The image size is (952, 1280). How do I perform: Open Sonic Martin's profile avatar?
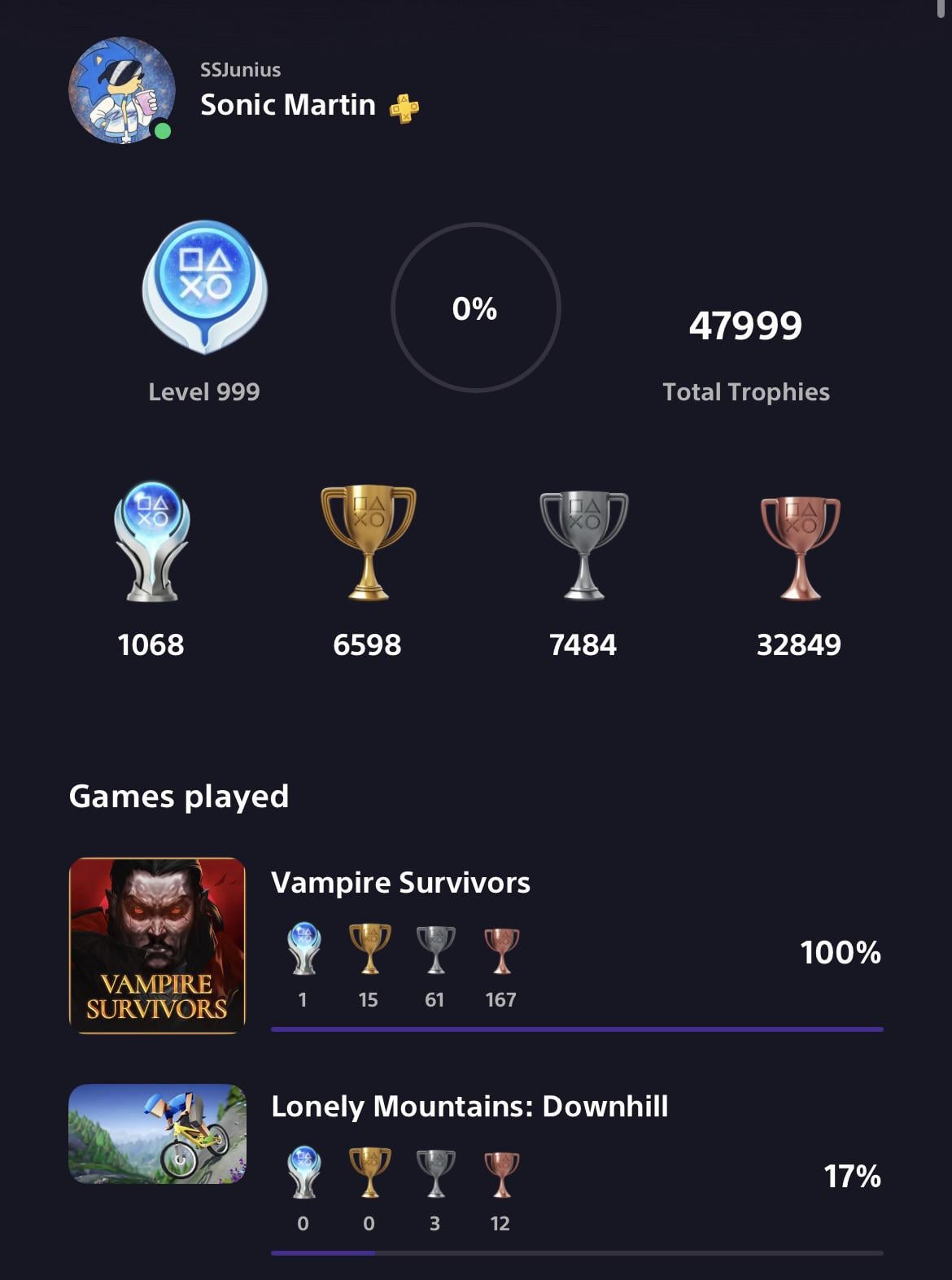121,90
